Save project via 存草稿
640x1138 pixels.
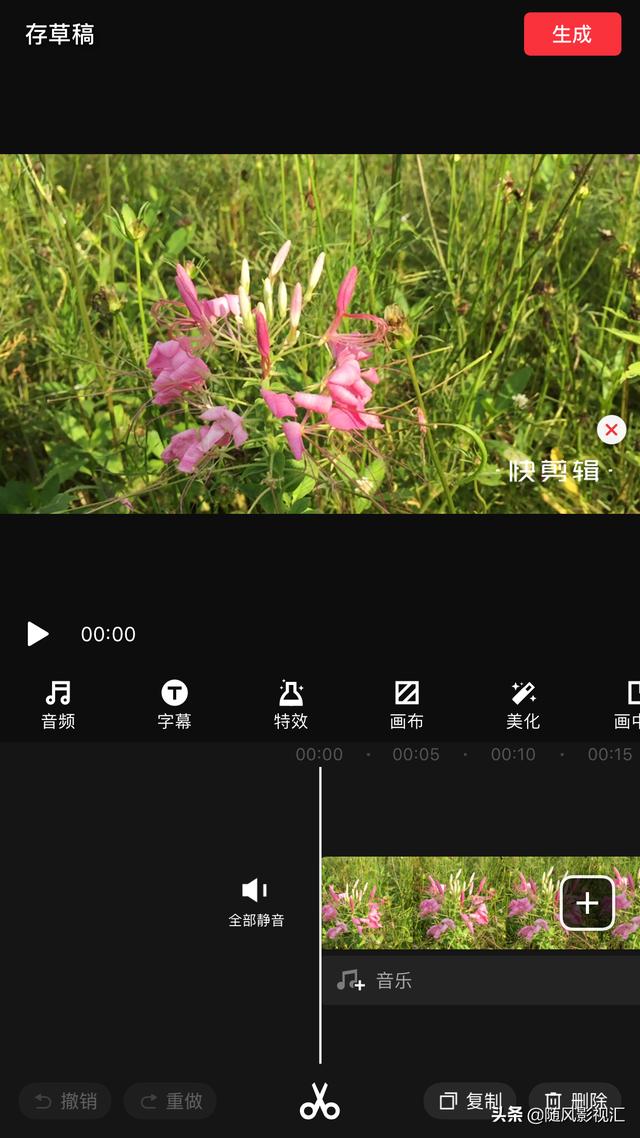60,34
